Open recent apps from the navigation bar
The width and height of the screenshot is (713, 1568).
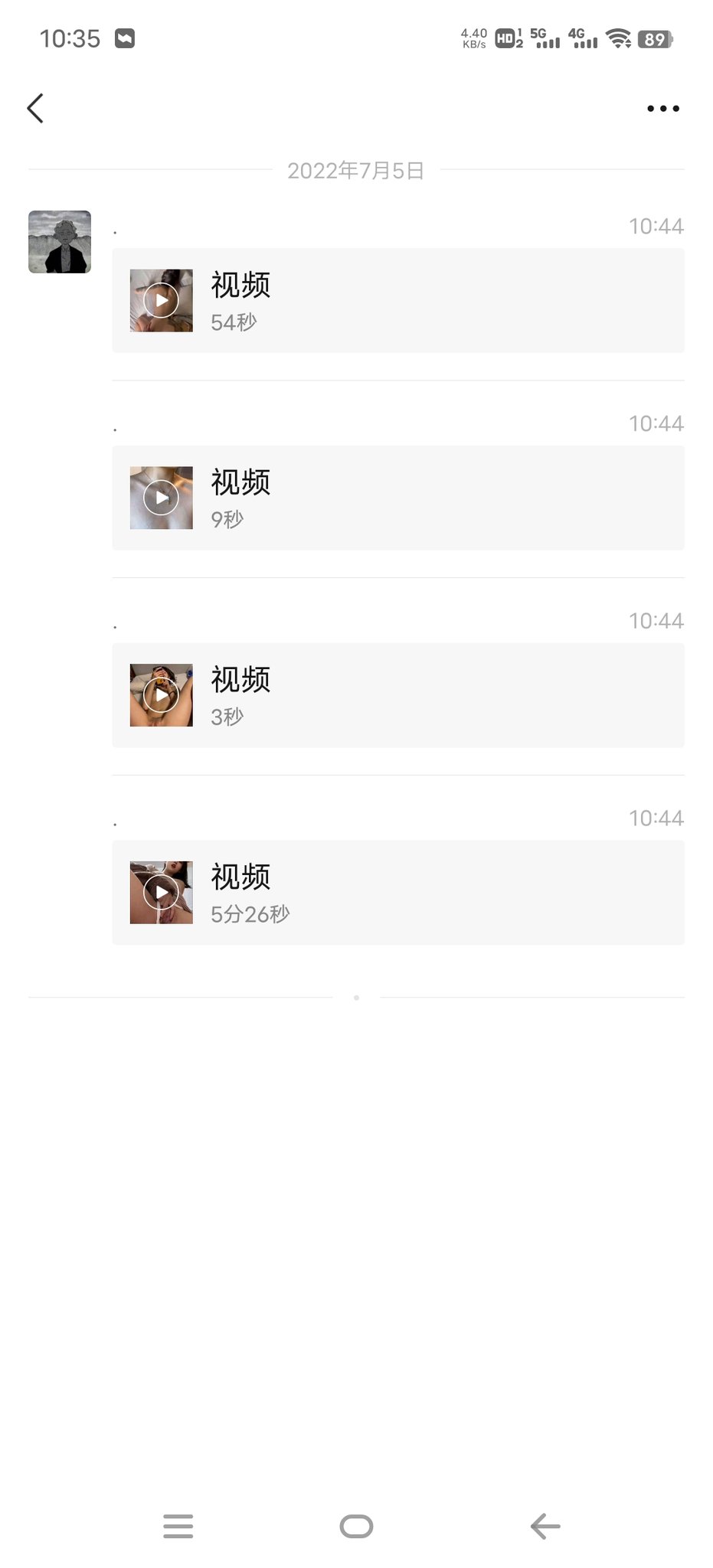178,1526
